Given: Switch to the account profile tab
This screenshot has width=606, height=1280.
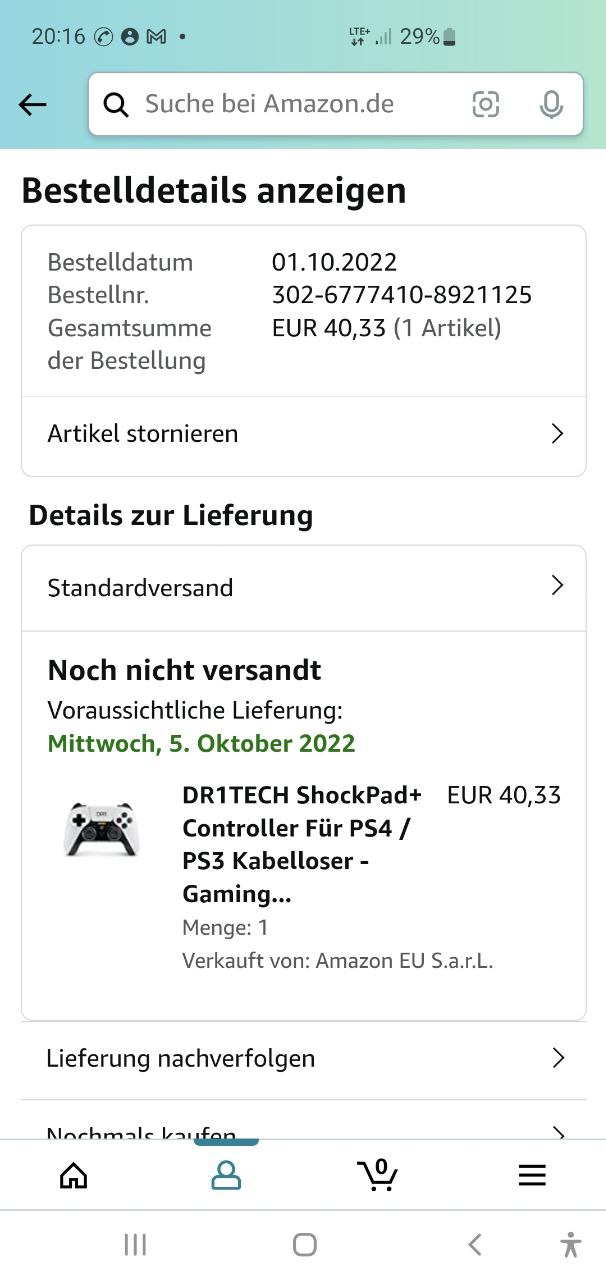Looking at the screenshot, I should point(226,1175).
